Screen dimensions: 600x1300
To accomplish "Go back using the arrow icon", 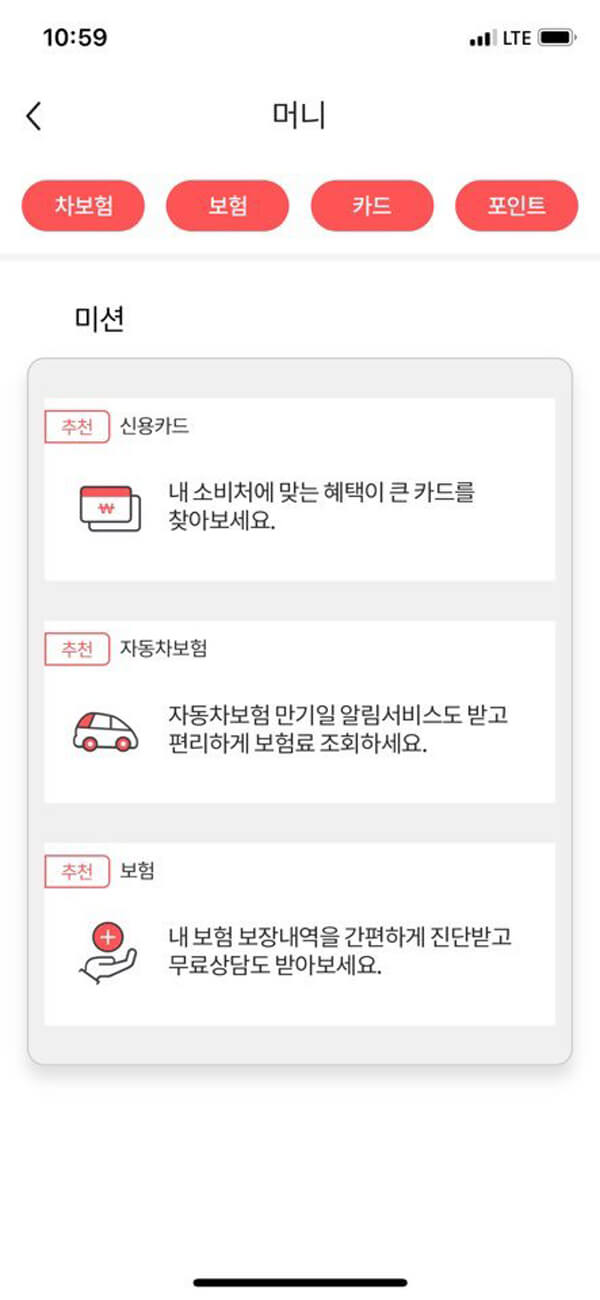I will point(34,116).
